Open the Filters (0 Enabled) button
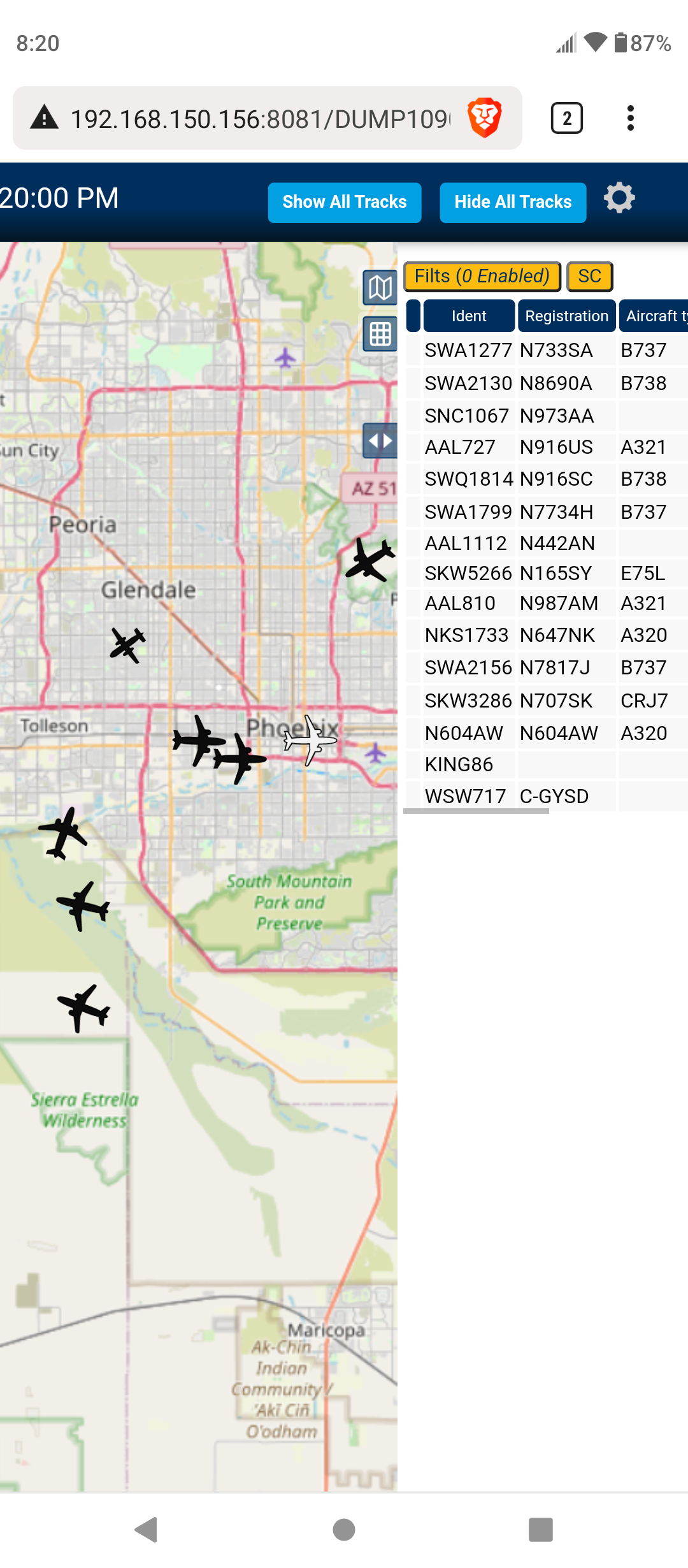 tap(482, 276)
